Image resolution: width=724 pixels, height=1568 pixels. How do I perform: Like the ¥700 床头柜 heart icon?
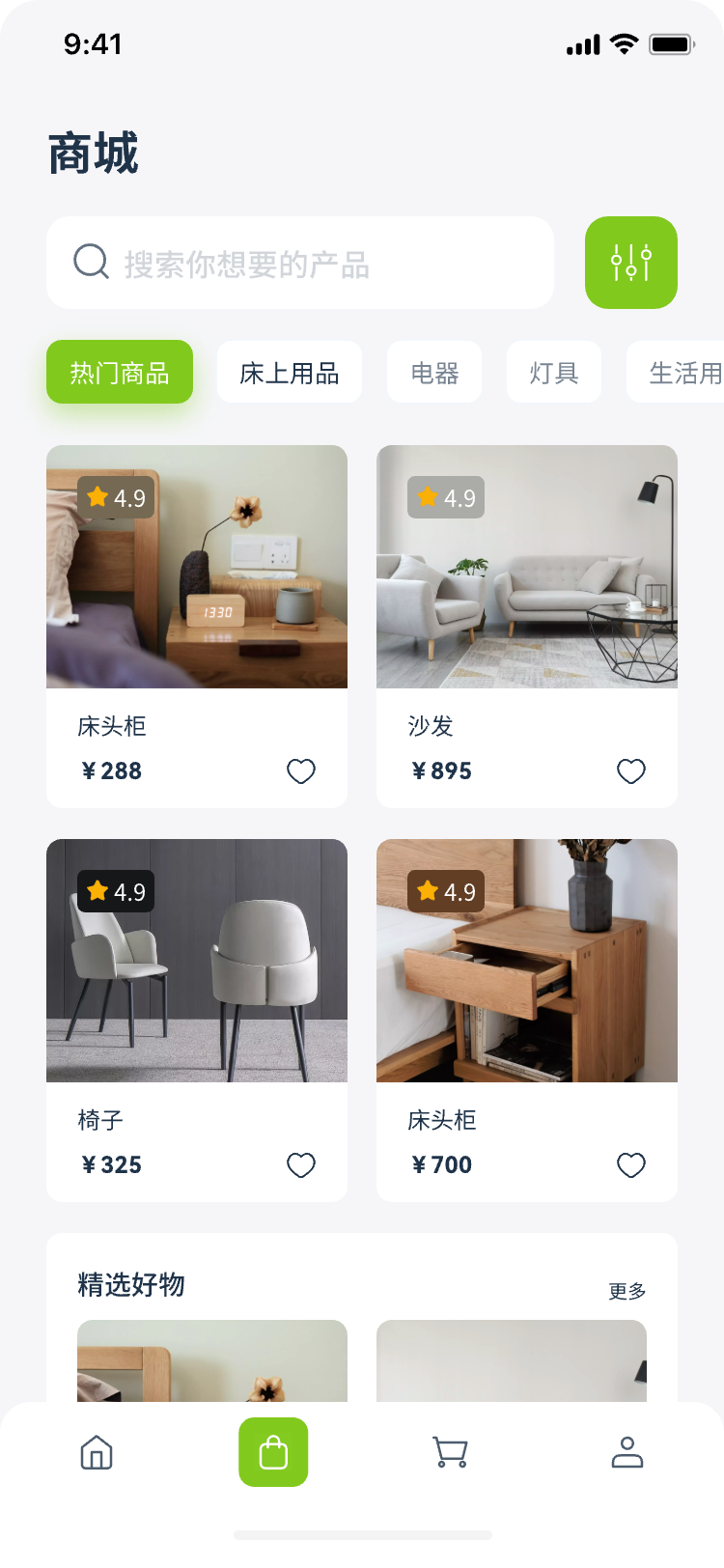631,1165
